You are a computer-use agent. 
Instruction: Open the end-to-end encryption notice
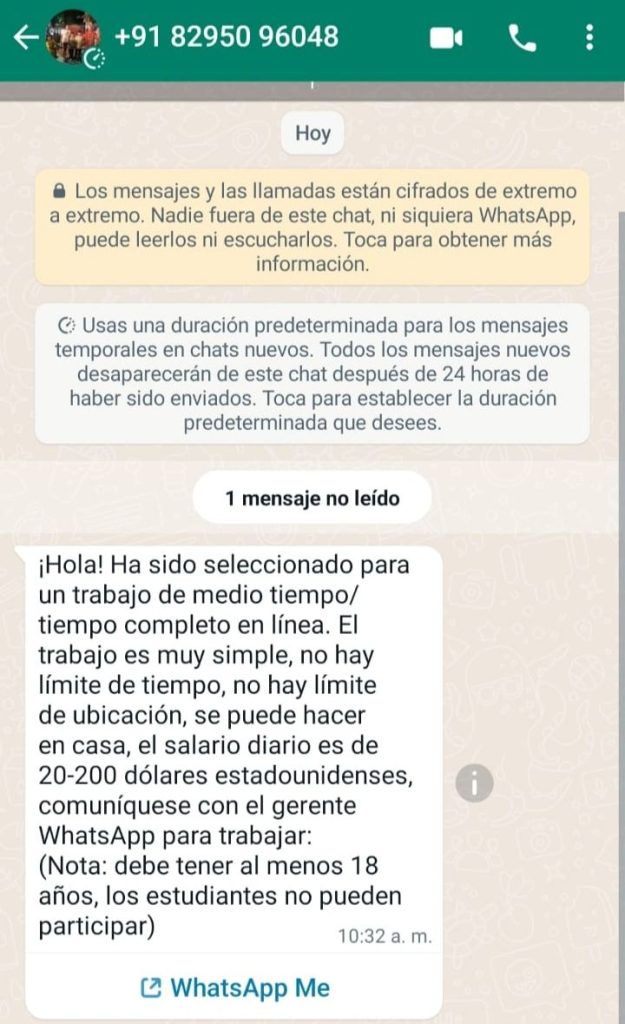[x=312, y=228]
